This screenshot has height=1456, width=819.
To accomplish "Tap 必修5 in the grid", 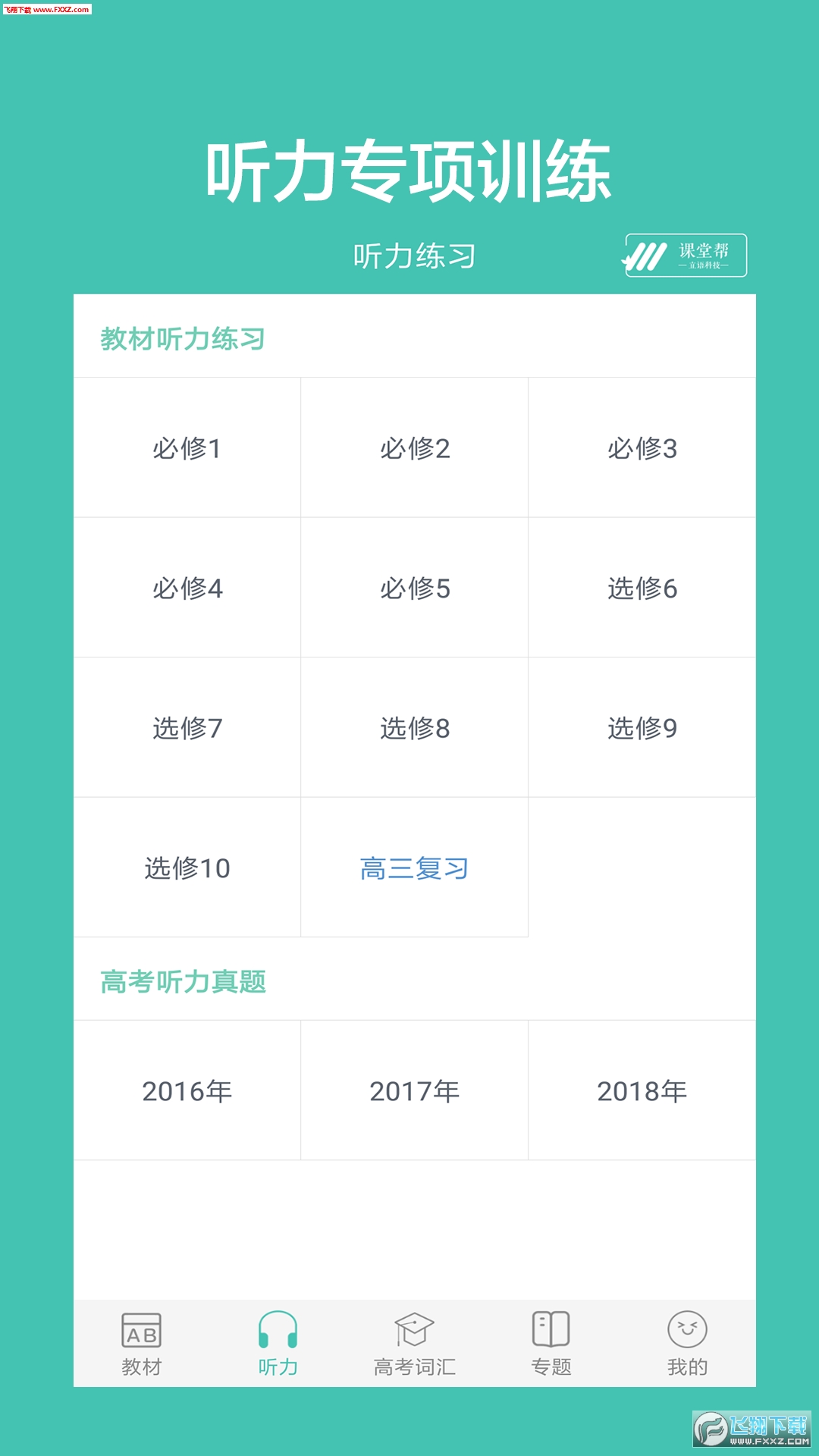I will pyautogui.click(x=414, y=588).
